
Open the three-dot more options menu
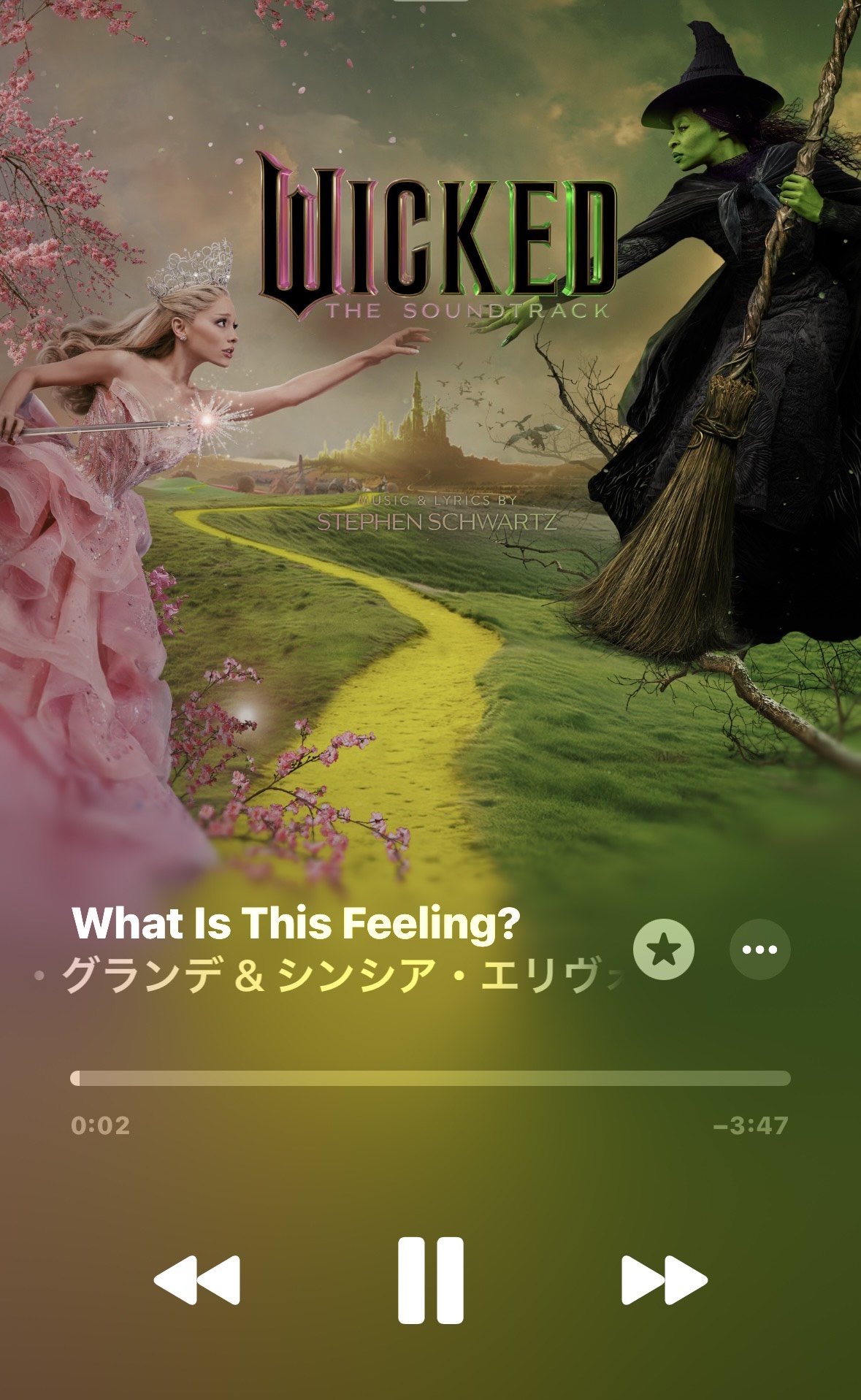pos(759,949)
